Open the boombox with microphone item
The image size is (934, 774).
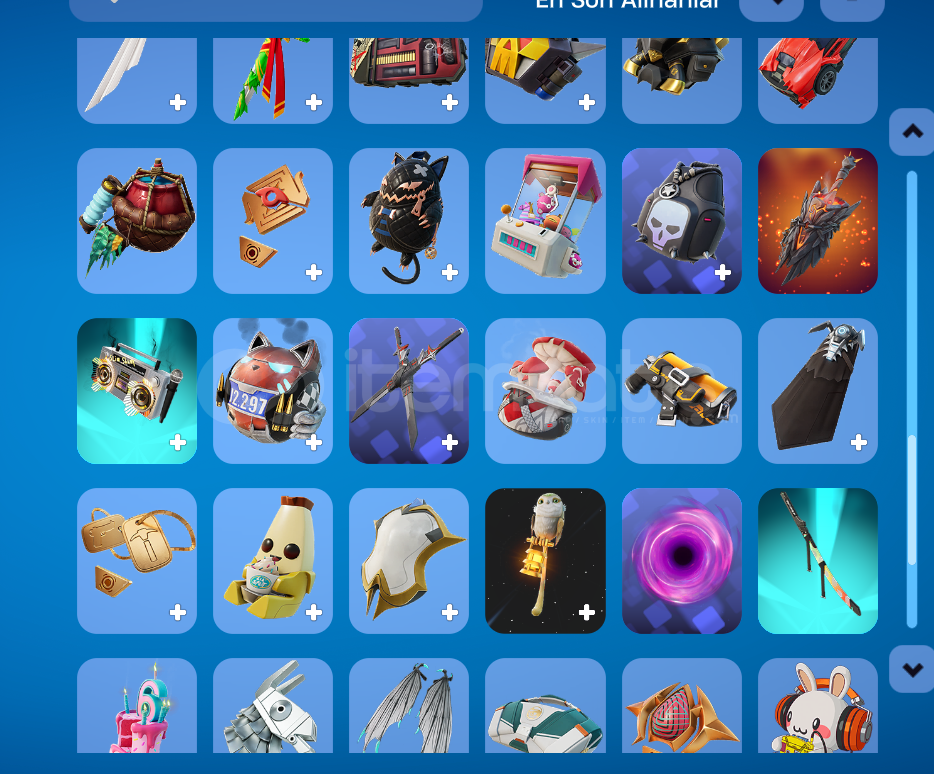[137, 391]
